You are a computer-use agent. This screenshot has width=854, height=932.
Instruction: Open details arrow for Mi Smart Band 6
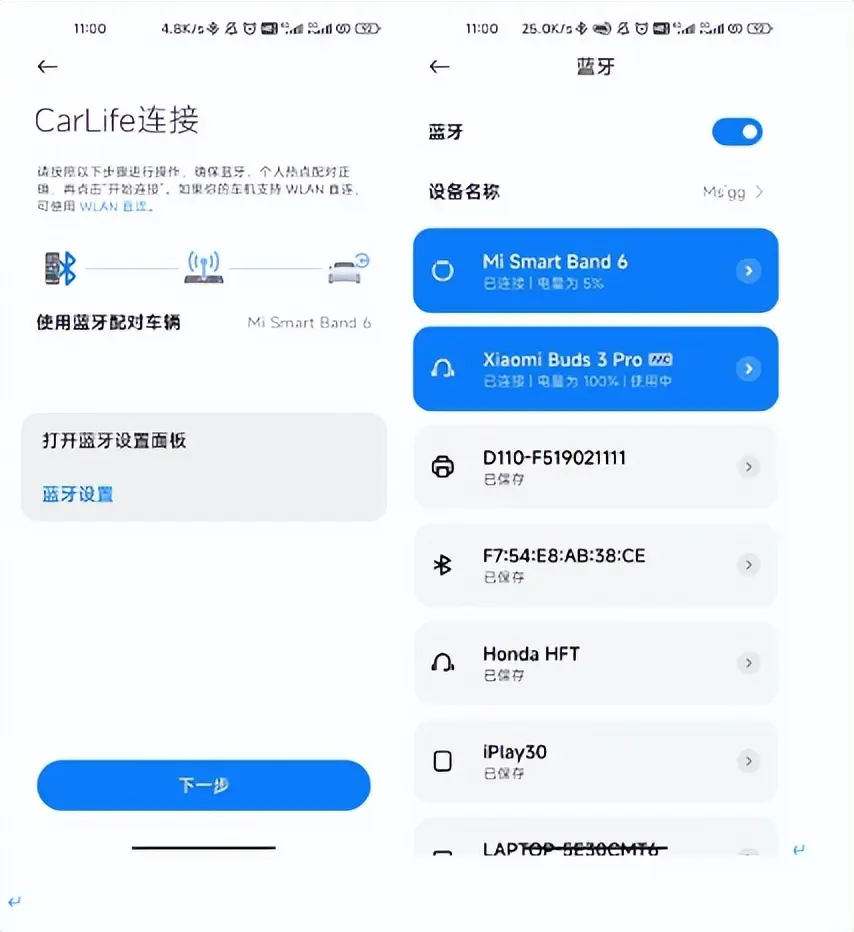(x=748, y=271)
